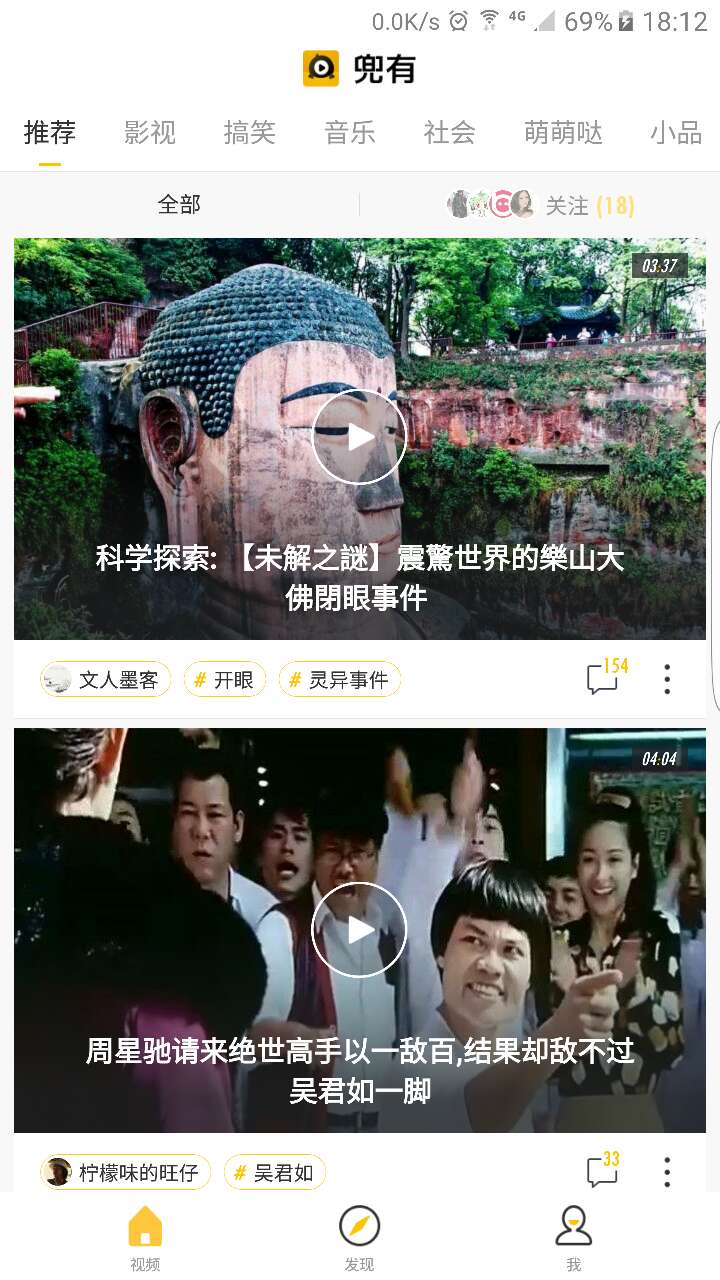Open the overflow menu on the second video
Viewport: 720px width, 1280px height.
[666, 1171]
